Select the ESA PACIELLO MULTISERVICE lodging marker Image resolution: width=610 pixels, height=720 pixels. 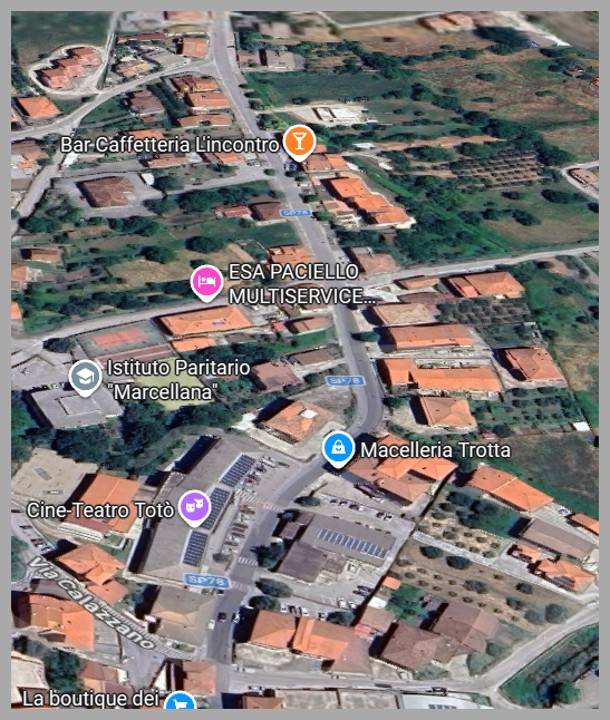(x=206, y=282)
